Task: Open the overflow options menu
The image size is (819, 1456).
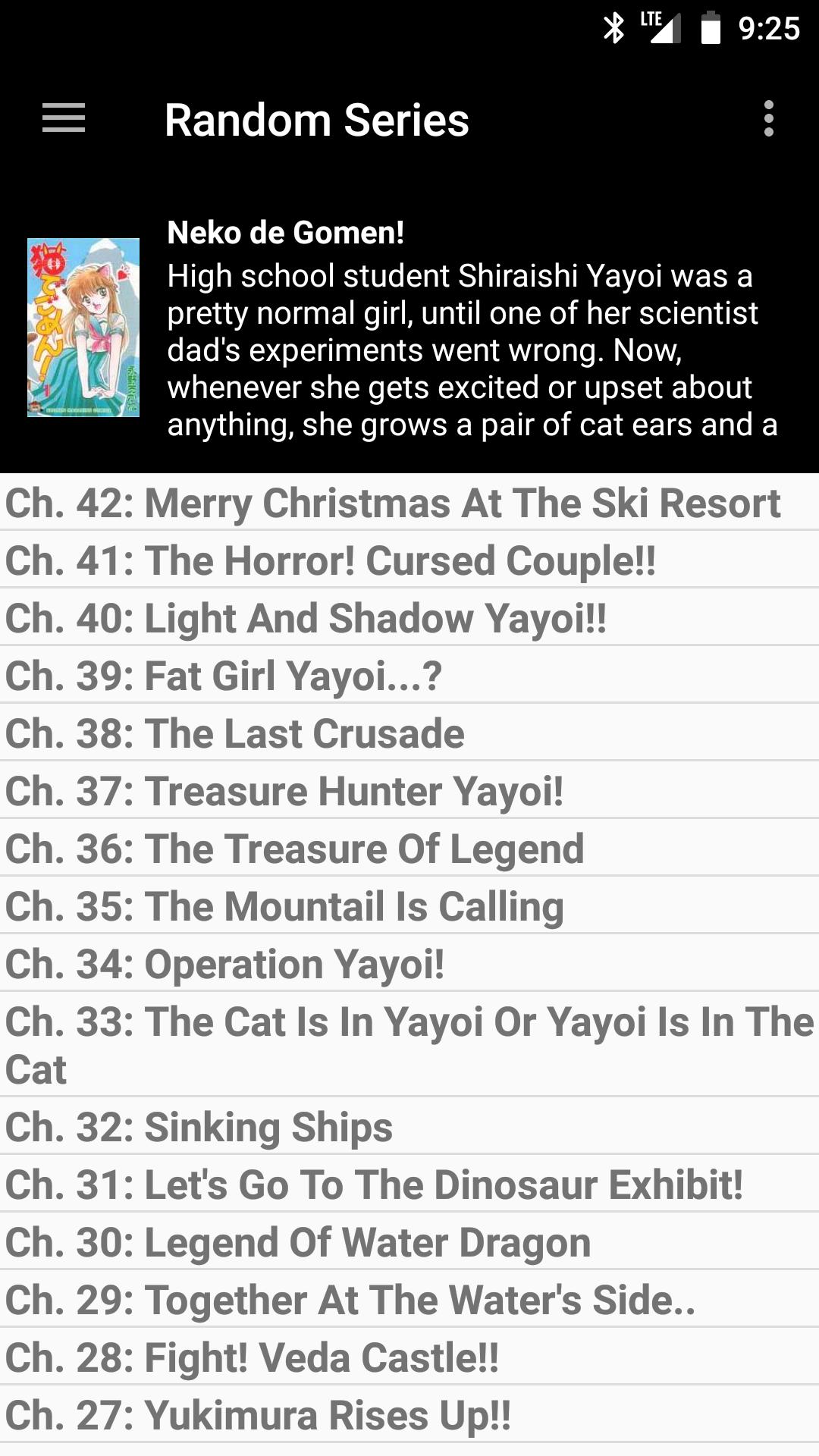Action: (768, 119)
